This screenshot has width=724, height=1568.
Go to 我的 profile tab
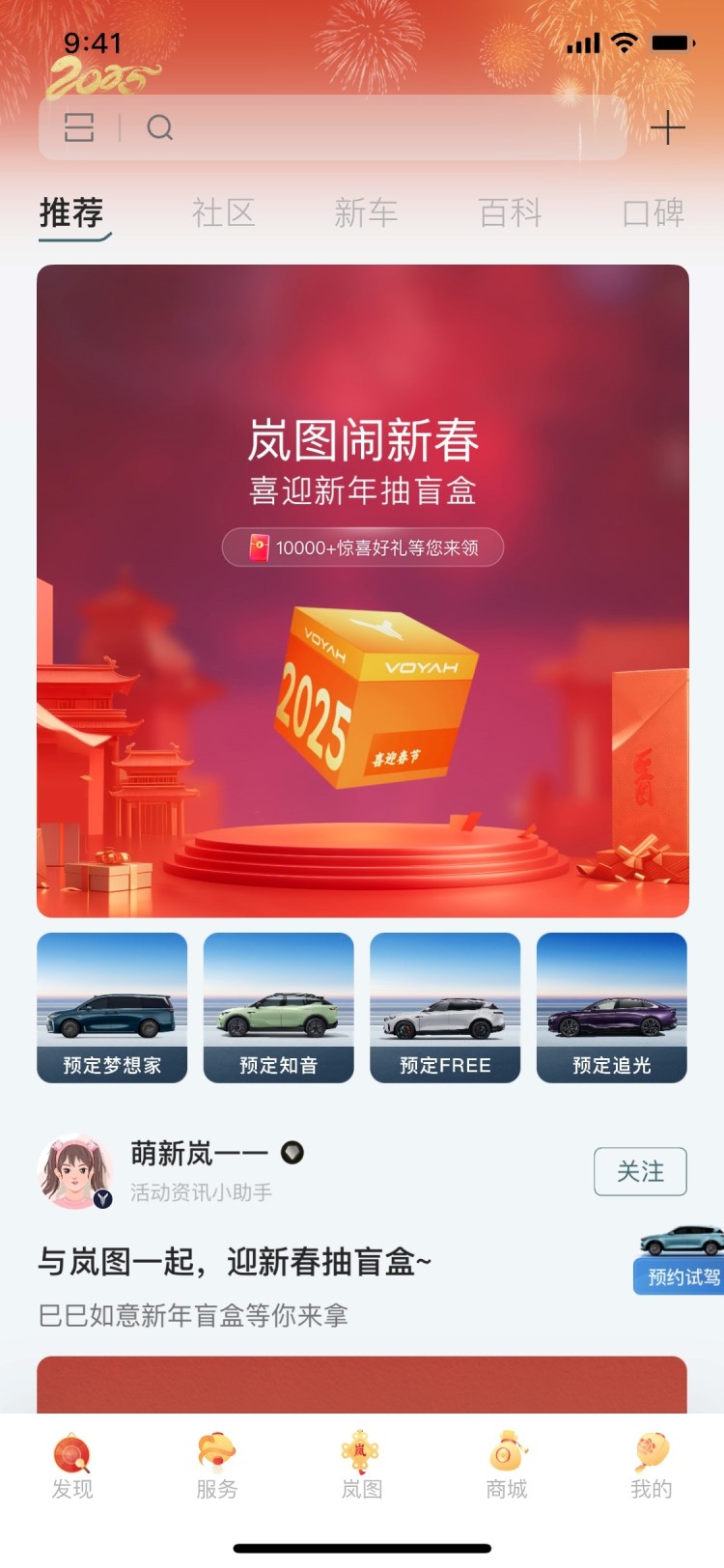coord(652,1466)
